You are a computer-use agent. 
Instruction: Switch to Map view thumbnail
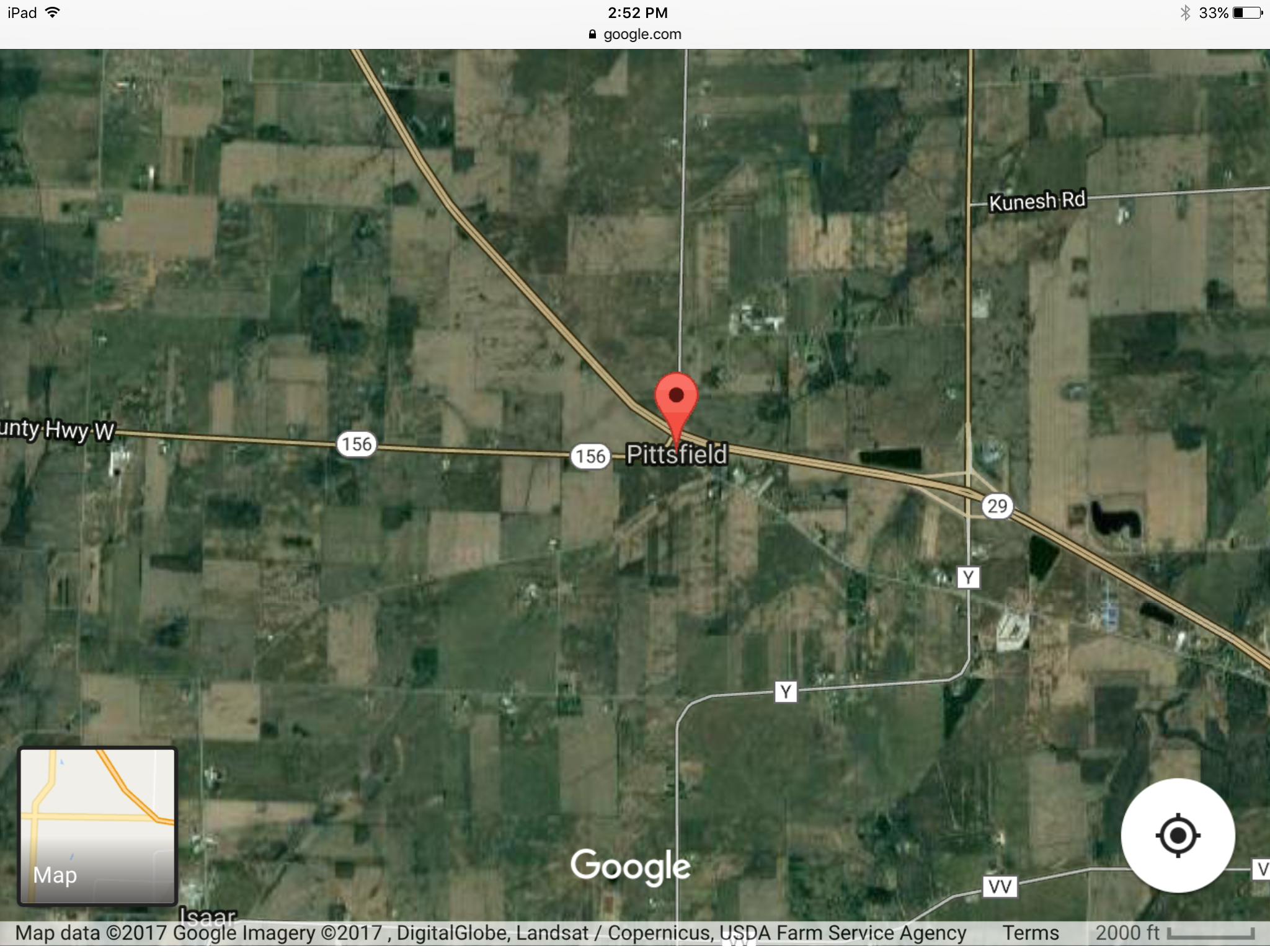pos(98,826)
